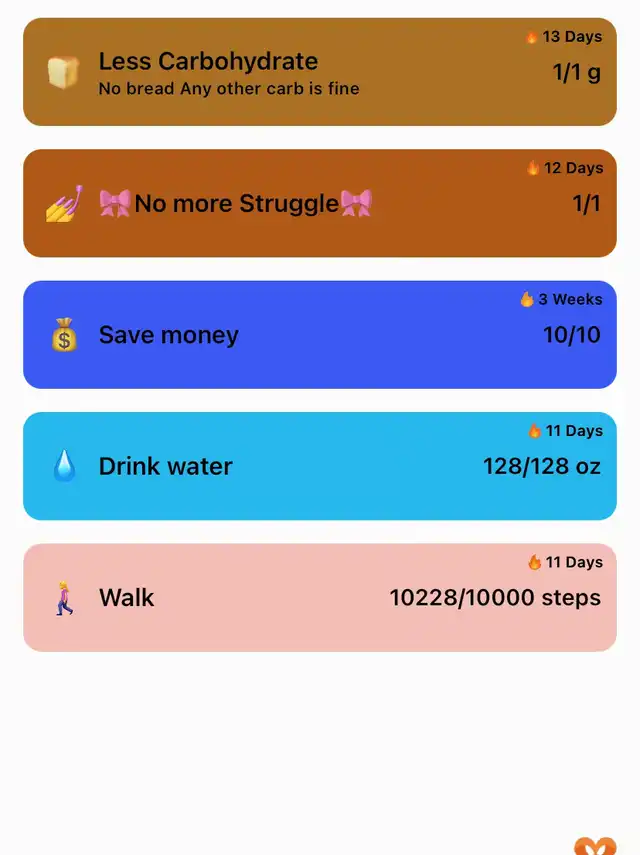Open the Less Carbohydrate habit card

click(319, 72)
